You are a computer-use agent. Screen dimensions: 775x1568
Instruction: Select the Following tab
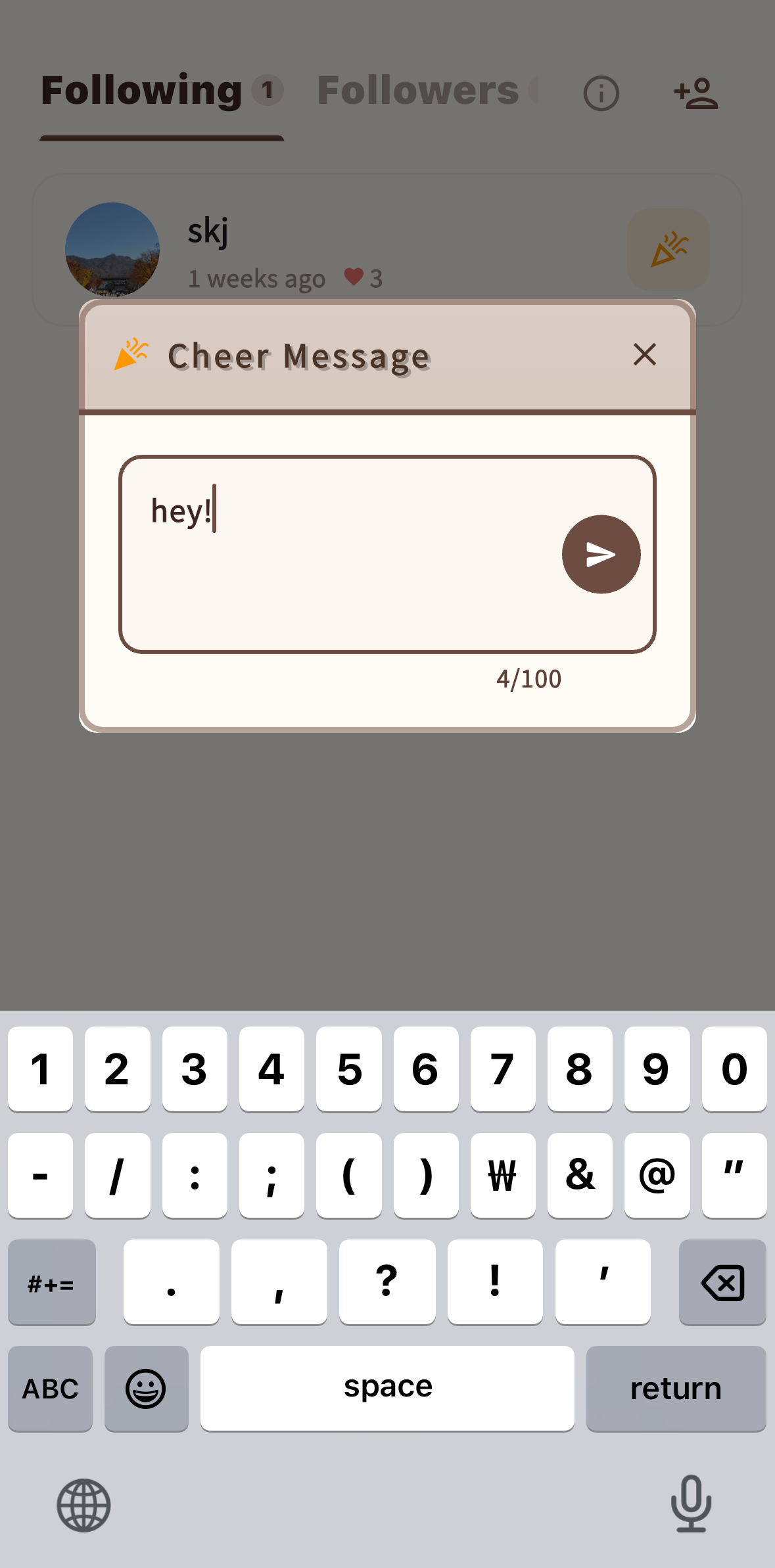pyautogui.click(x=143, y=91)
